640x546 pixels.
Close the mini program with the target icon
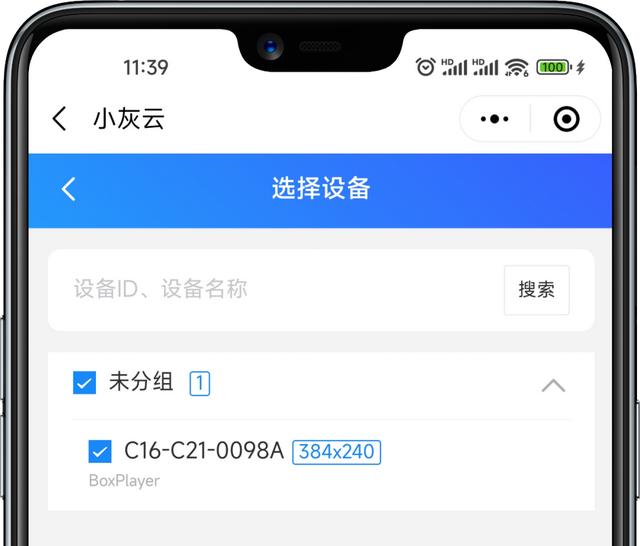pos(566,119)
